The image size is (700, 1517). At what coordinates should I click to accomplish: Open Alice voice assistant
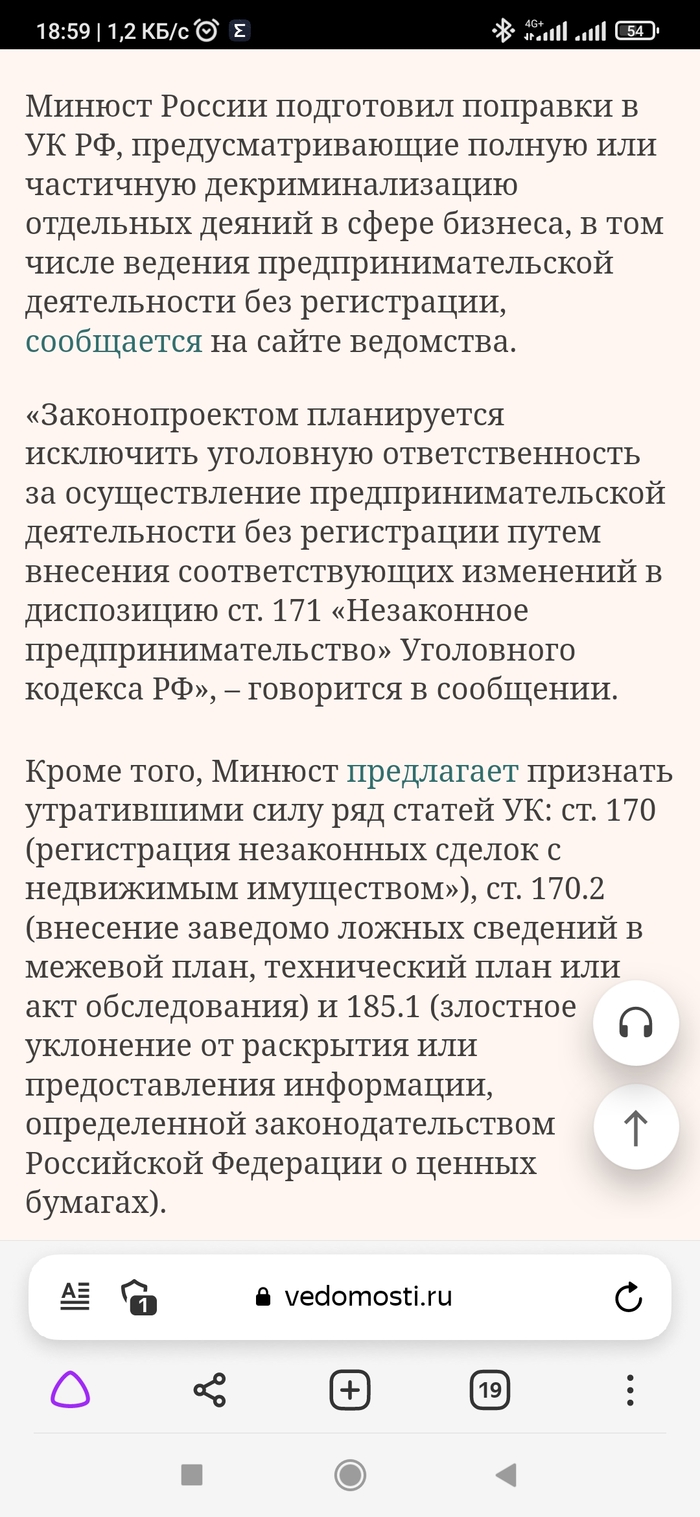point(70,1390)
